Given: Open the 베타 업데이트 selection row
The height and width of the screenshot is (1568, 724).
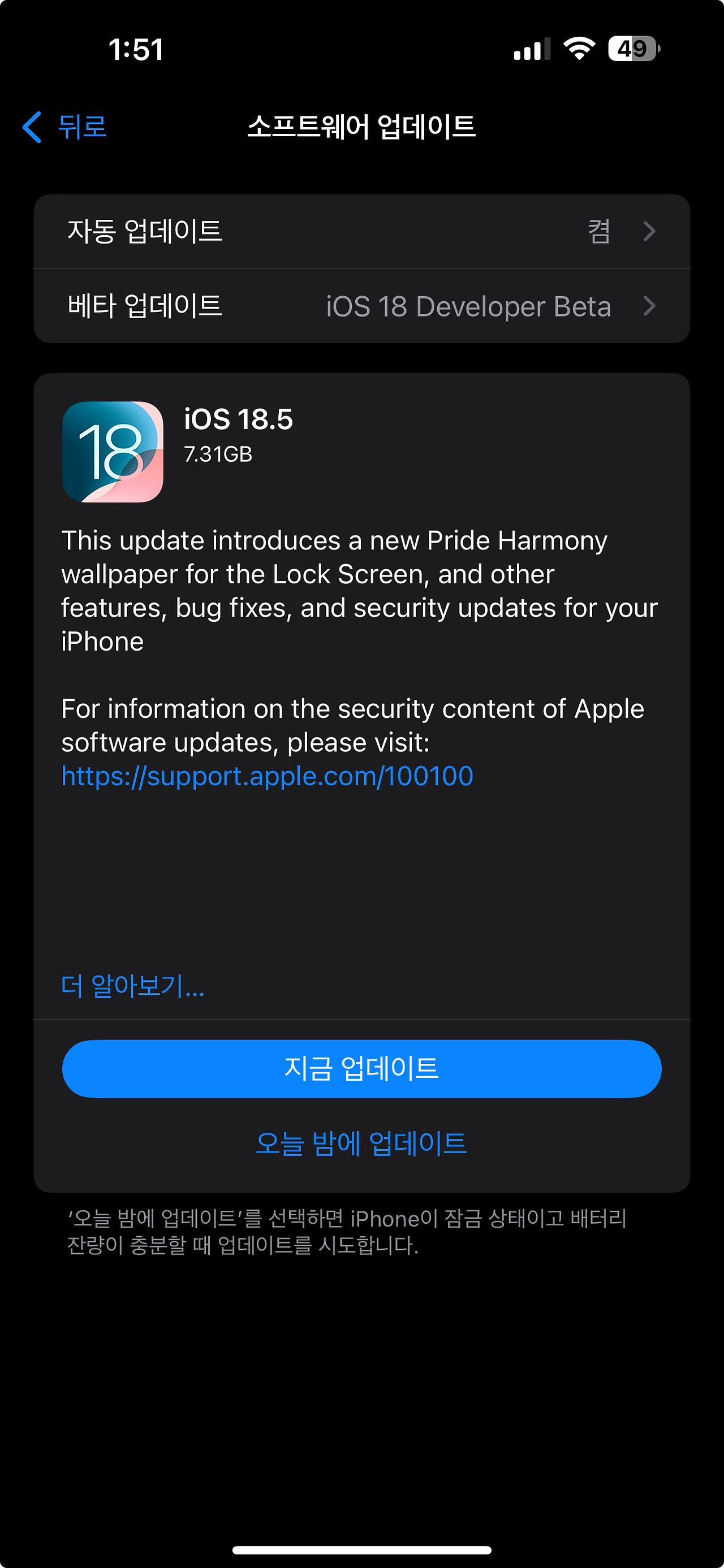Looking at the screenshot, I should click(361, 306).
